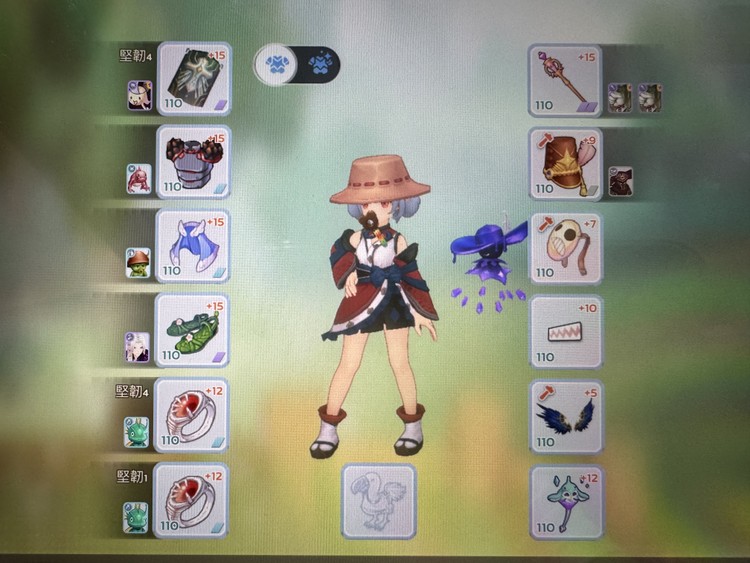
Task: Open the blue cape equipment slot
Action: [x=193, y=246]
